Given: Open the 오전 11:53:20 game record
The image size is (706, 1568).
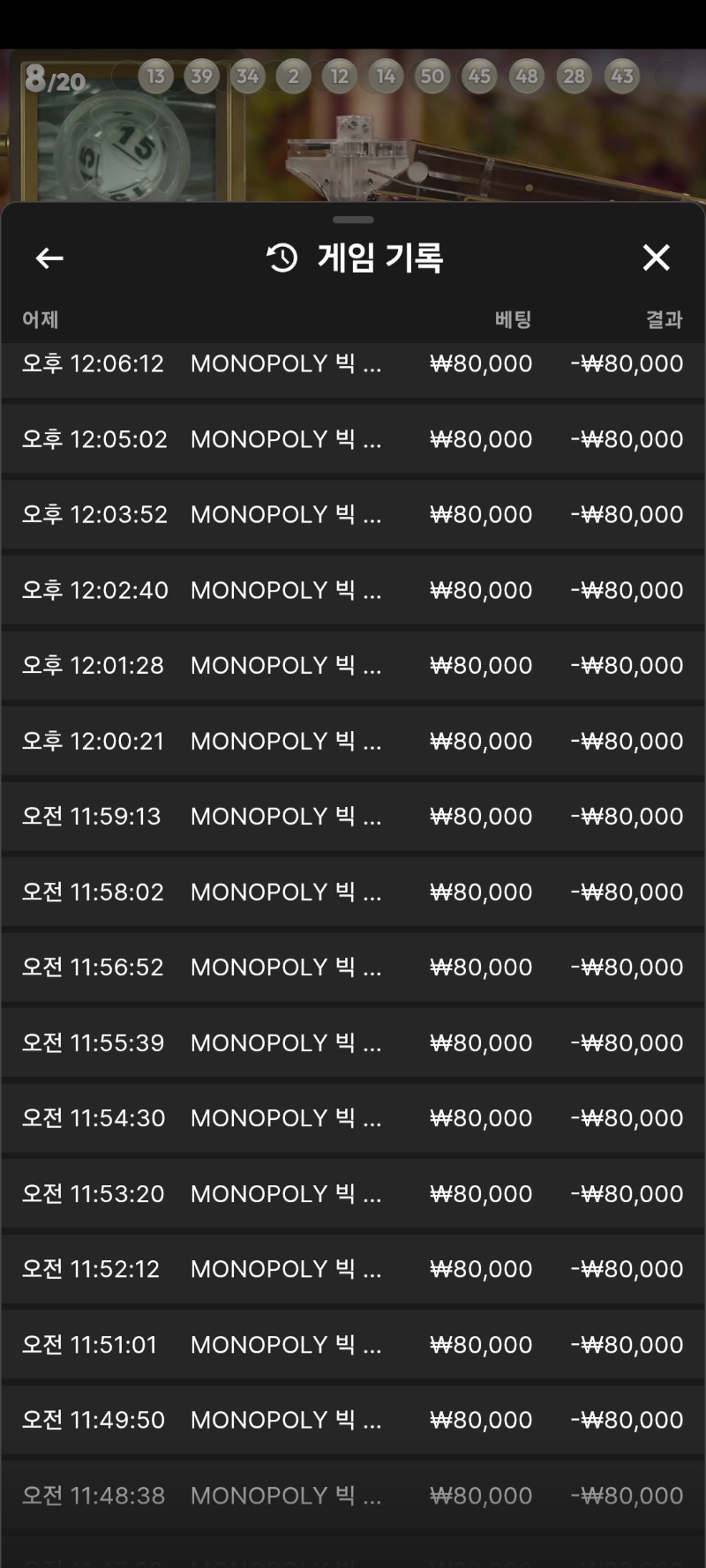Looking at the screenshot, I should [353, 1193].
